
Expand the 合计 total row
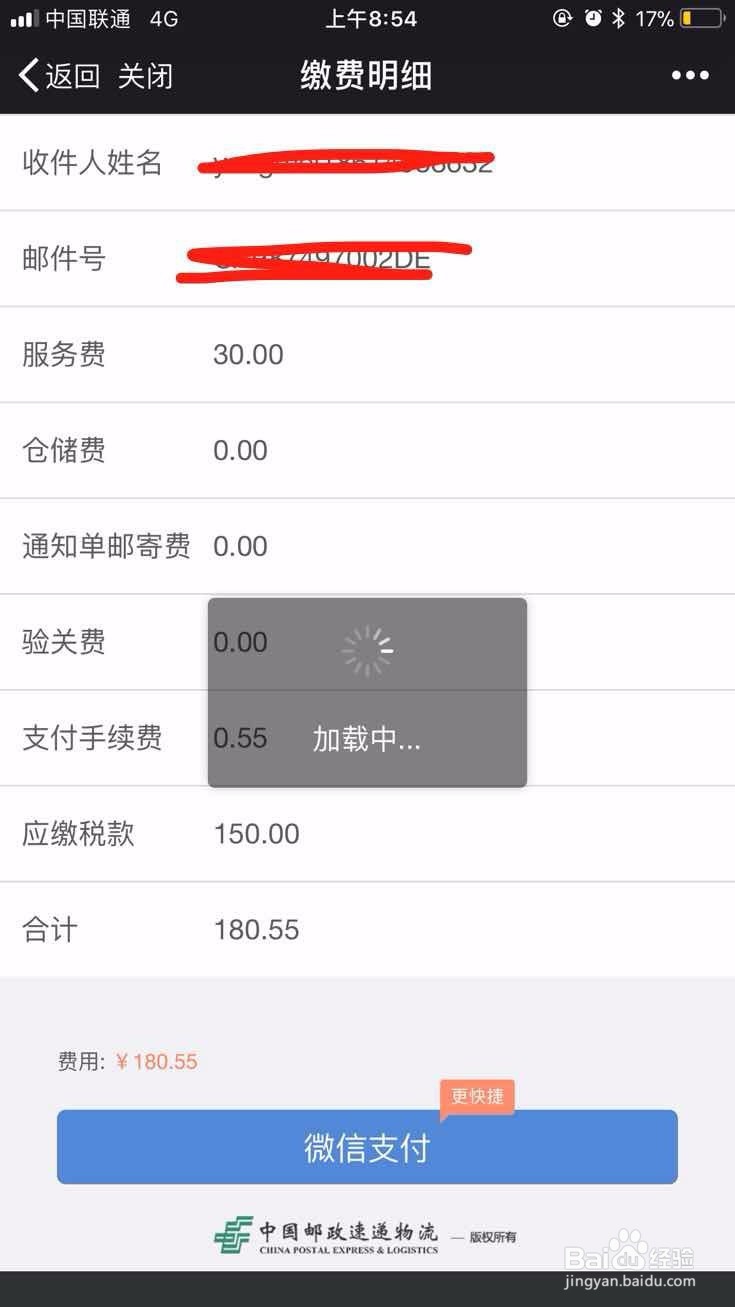click(x=367, y=929)
